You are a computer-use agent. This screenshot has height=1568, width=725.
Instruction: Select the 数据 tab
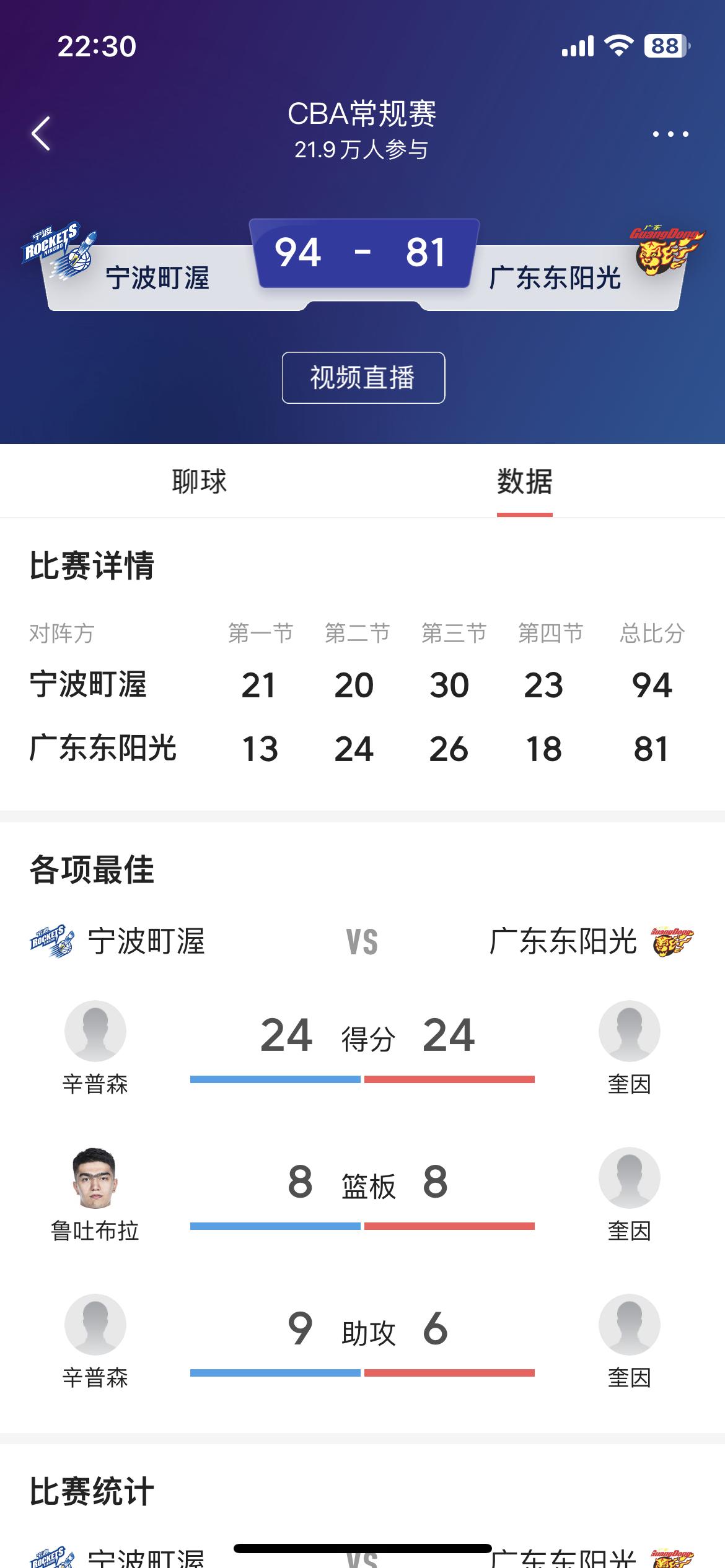tap(525, 481)
